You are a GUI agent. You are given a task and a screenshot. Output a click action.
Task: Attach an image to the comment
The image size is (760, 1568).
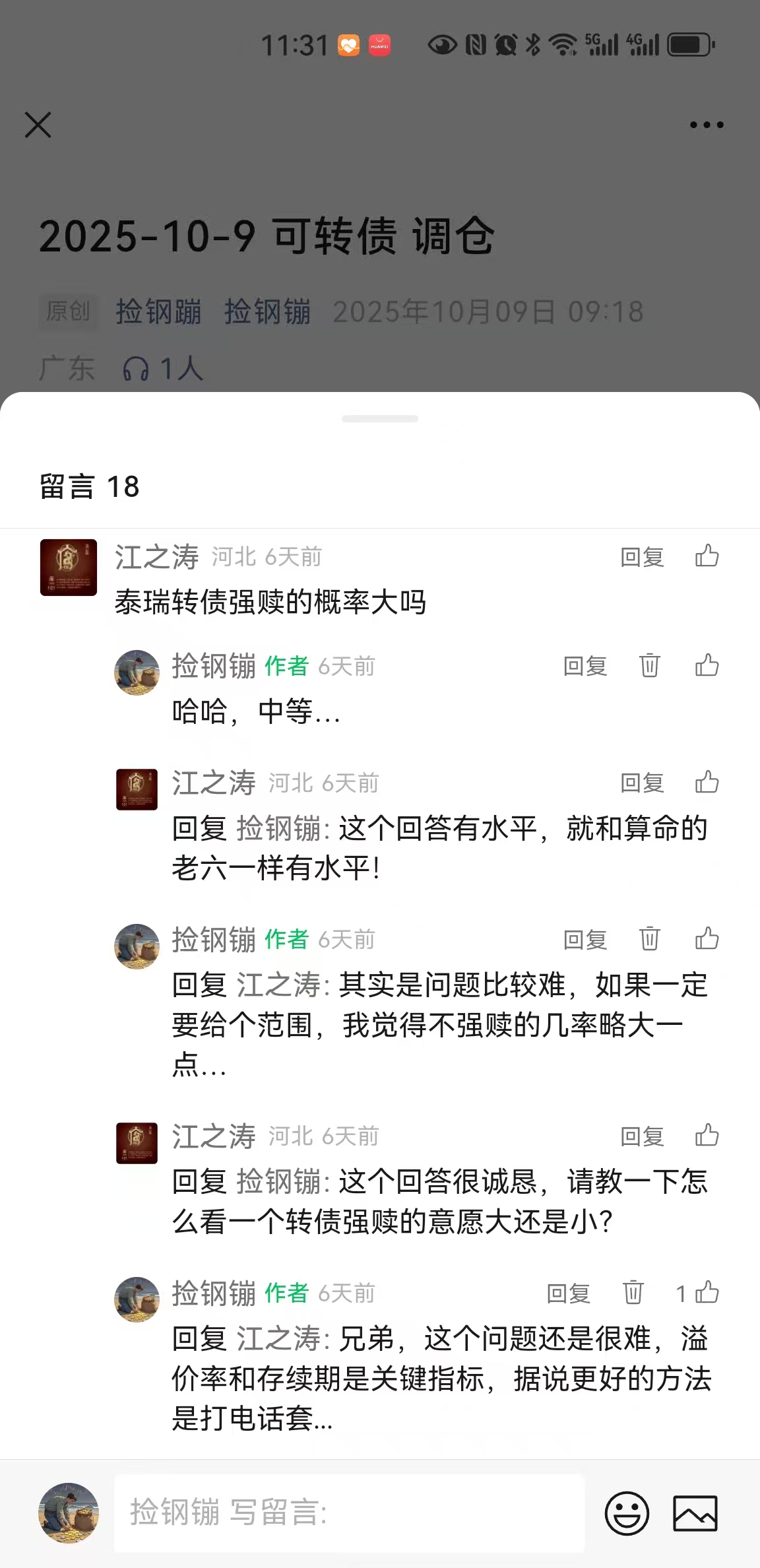695,1513
